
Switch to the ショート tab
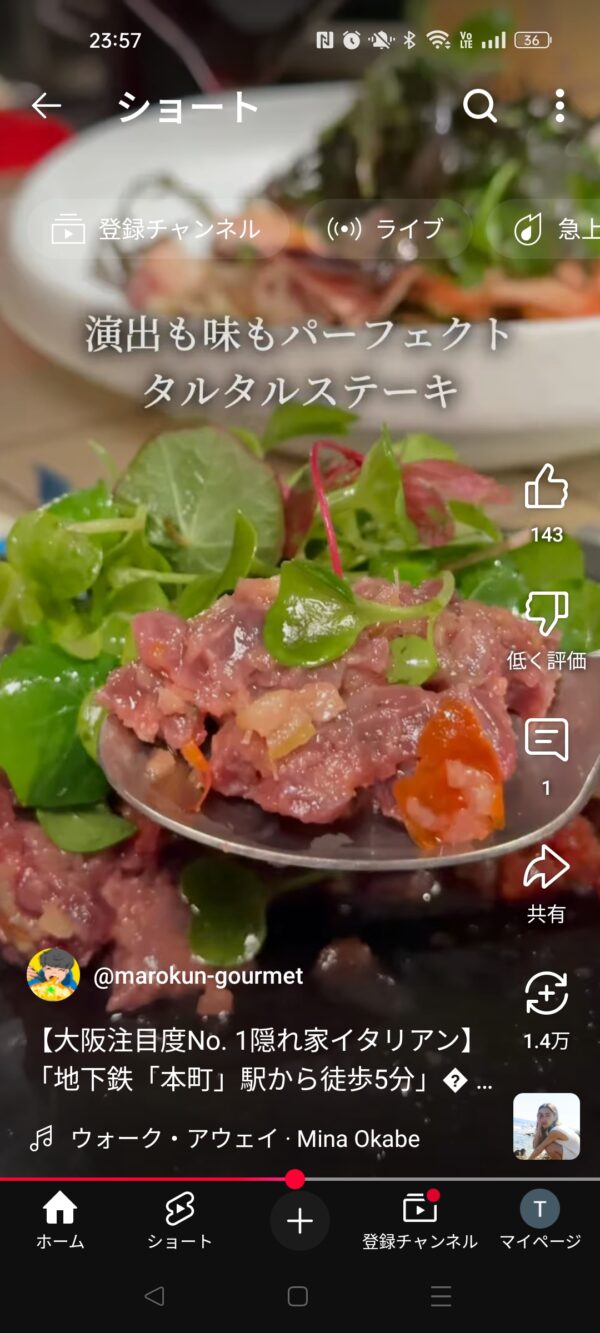180,1221
